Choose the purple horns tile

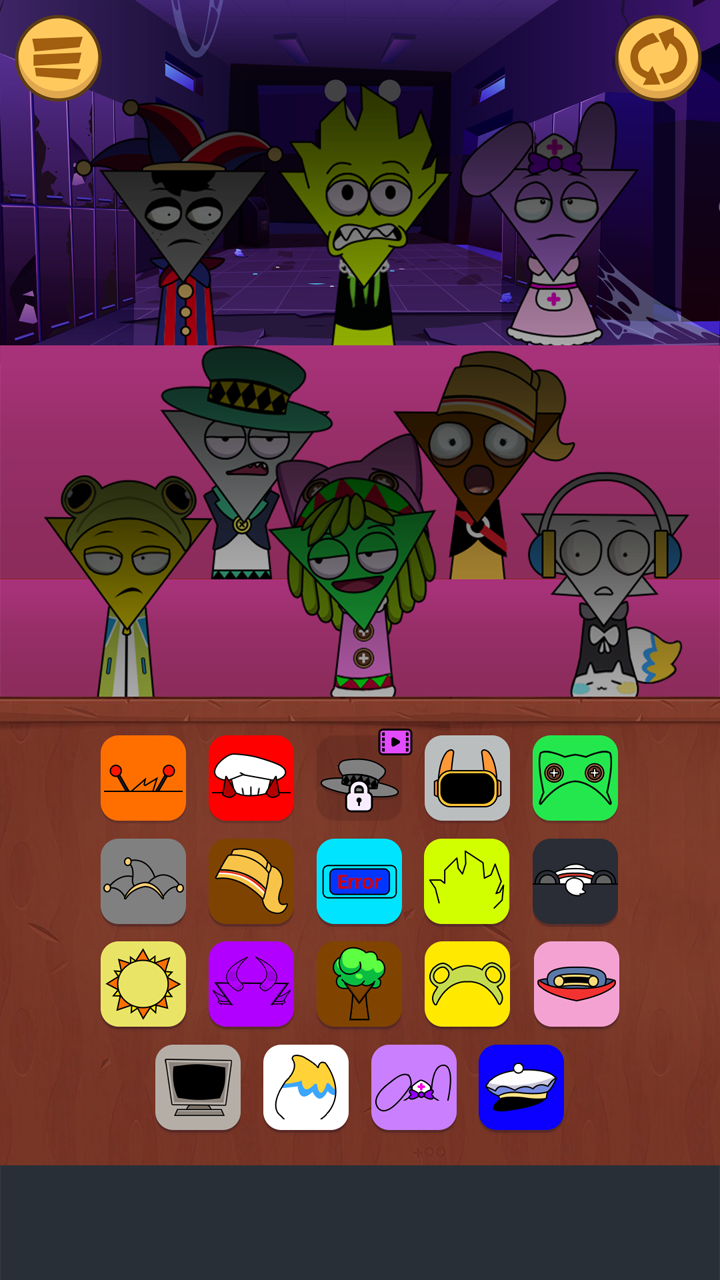(x=251, y=984)
